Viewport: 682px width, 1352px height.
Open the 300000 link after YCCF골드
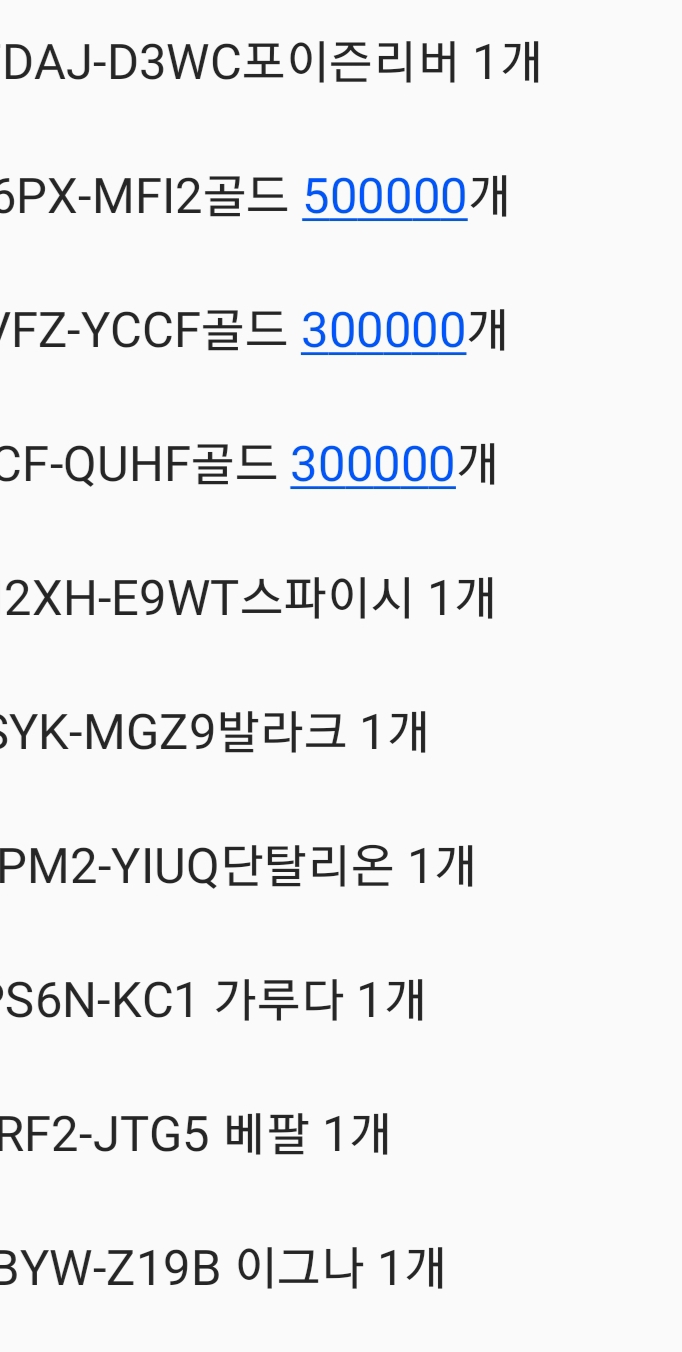click(x=384, y=331)
